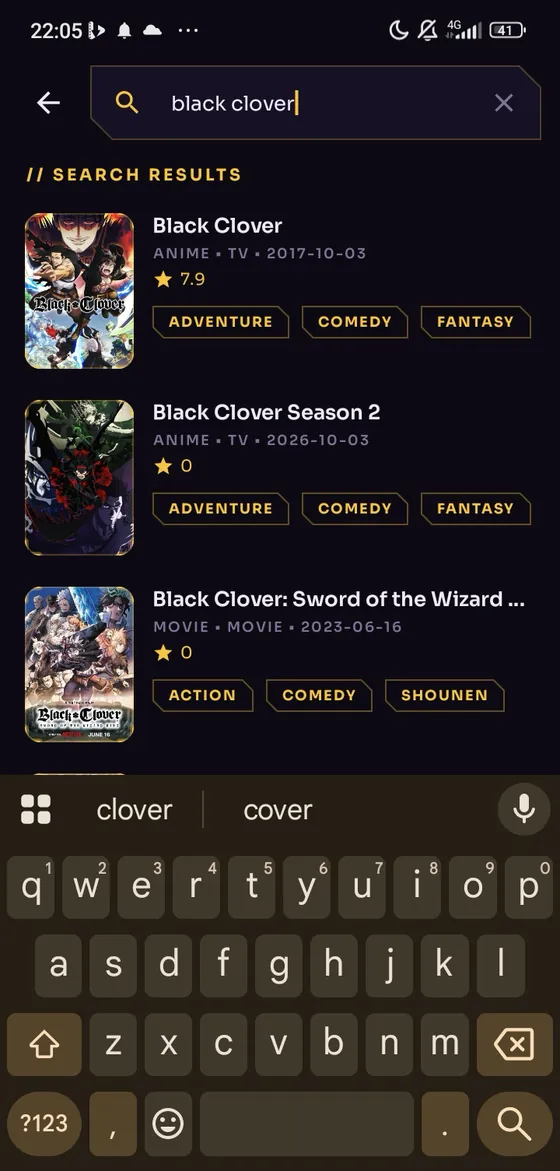Image resolution: width=560 pixels, height=1171 pixels.
Task: Clear the search text with X
Action: (504, 103)
